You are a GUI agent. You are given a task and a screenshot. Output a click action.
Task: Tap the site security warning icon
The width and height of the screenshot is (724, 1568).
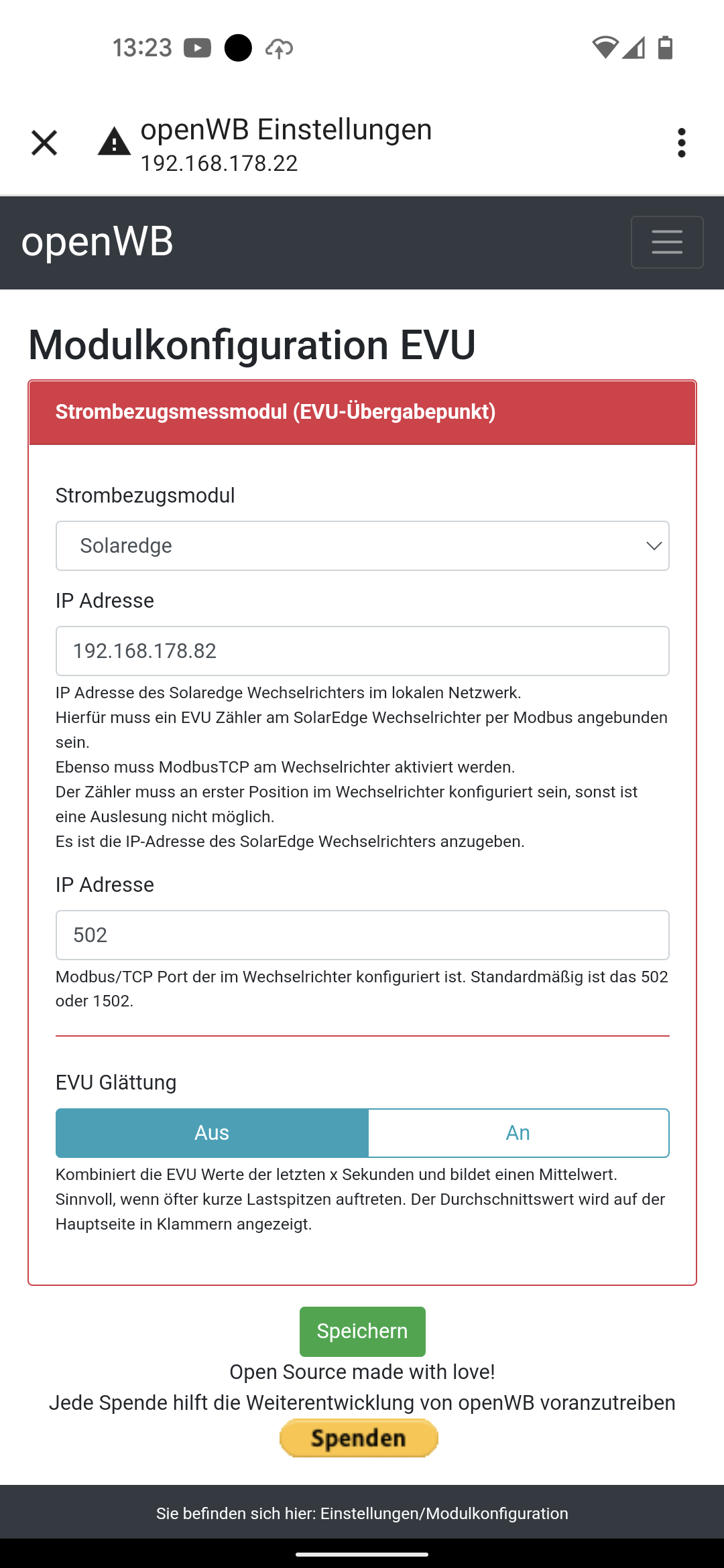[x=114, y=142]
